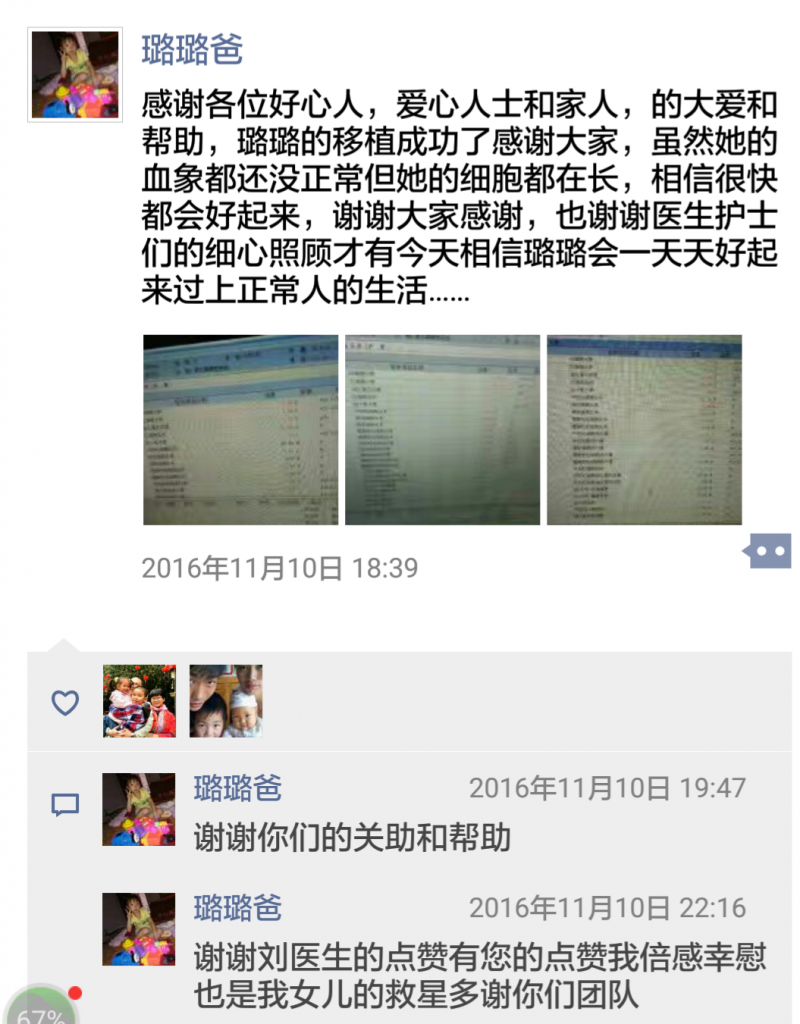View the third photo attached to the post

(644, 430)
